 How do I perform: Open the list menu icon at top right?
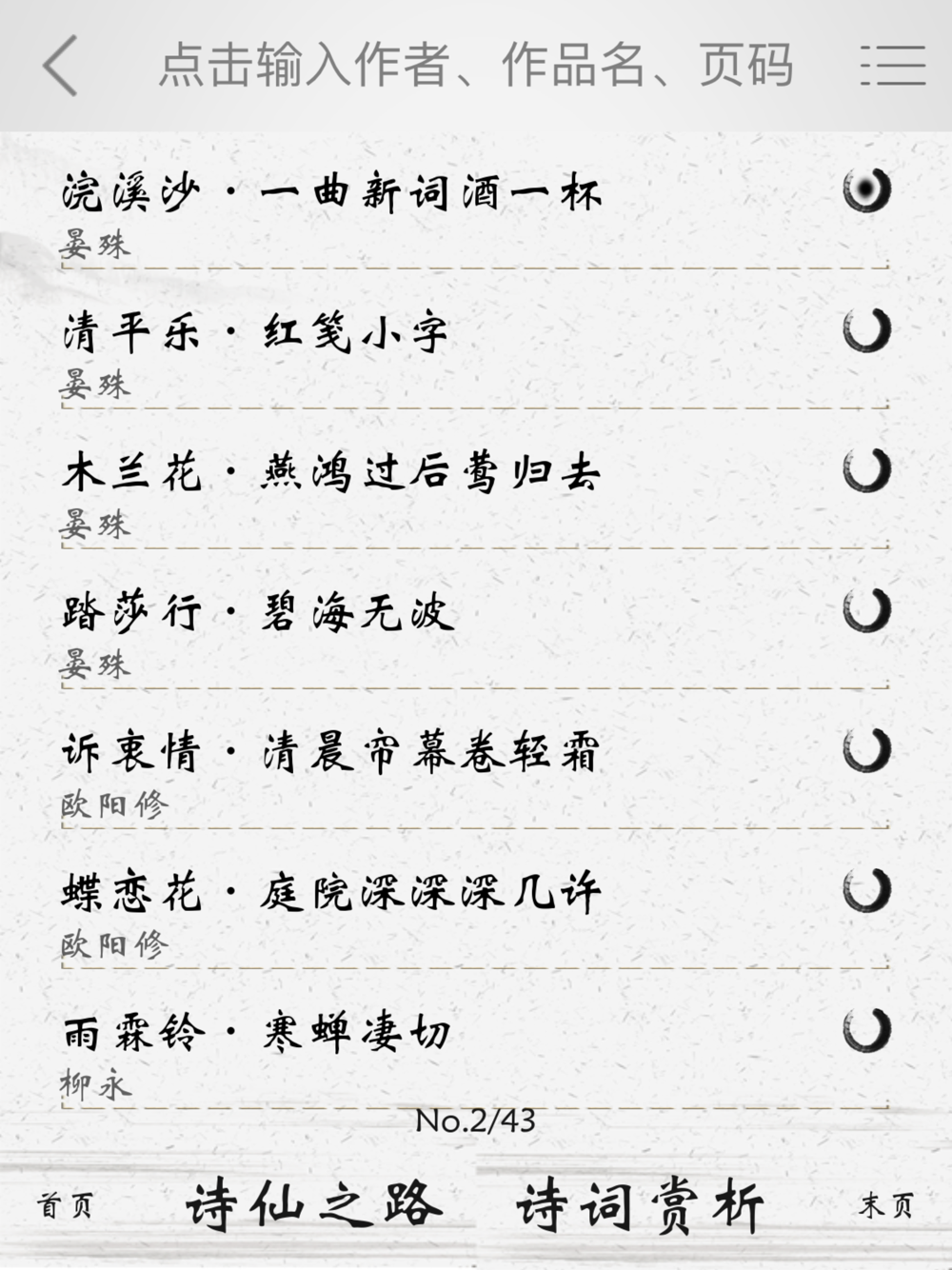pos(893,65)
